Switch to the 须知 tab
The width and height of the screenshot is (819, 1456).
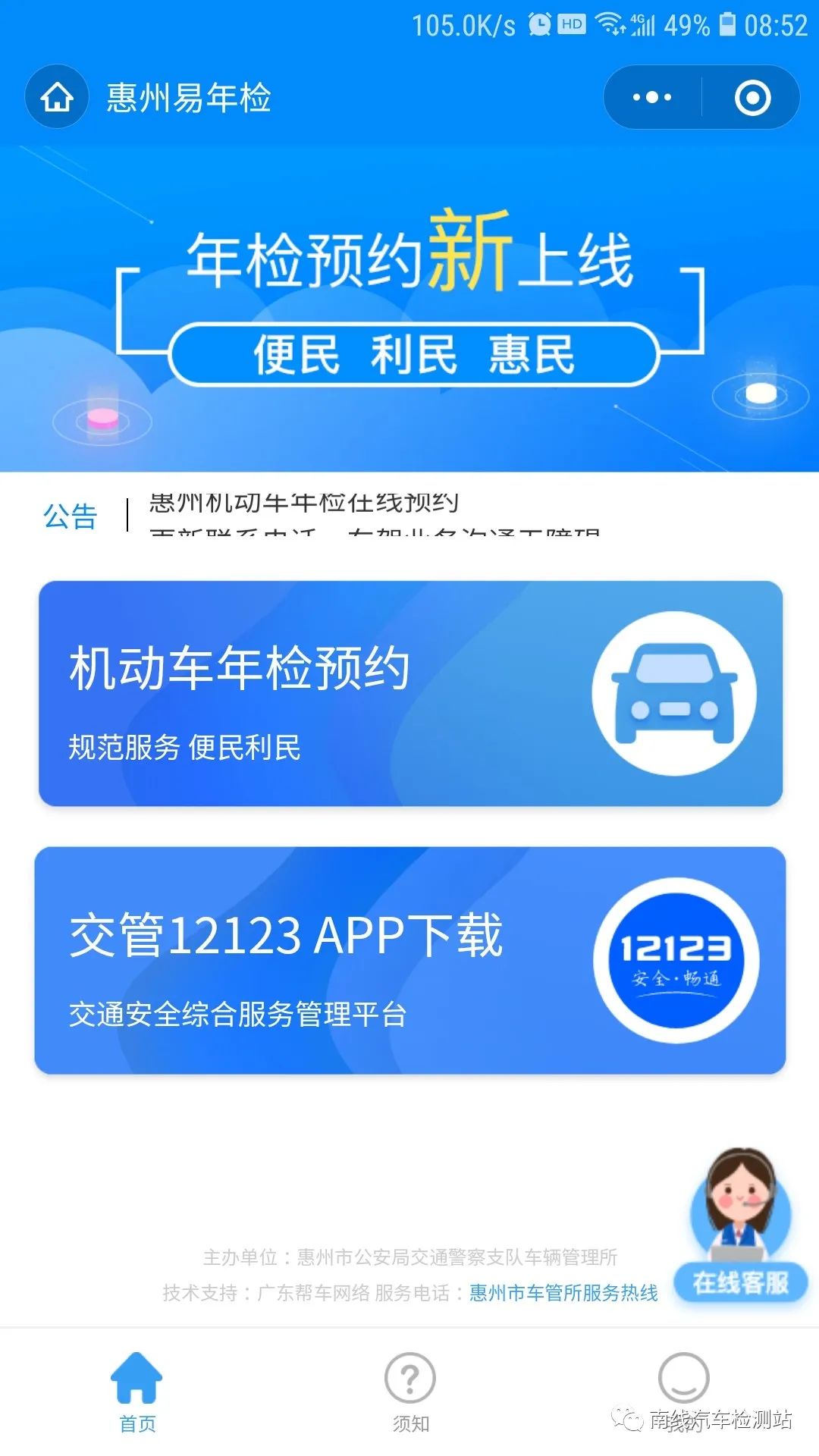point(409,1392)
